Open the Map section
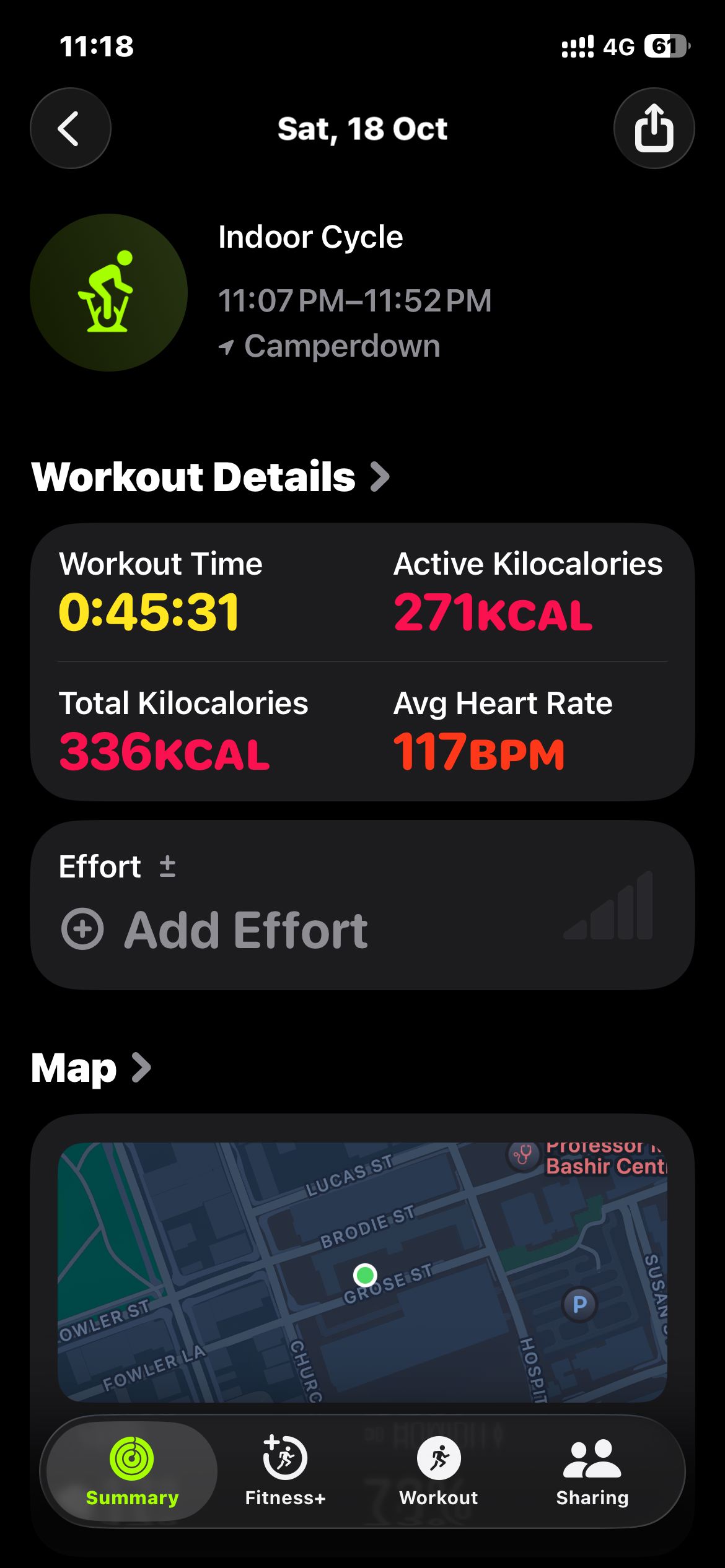Viewport: 725px width, 1568px height. coord(91,1068)
